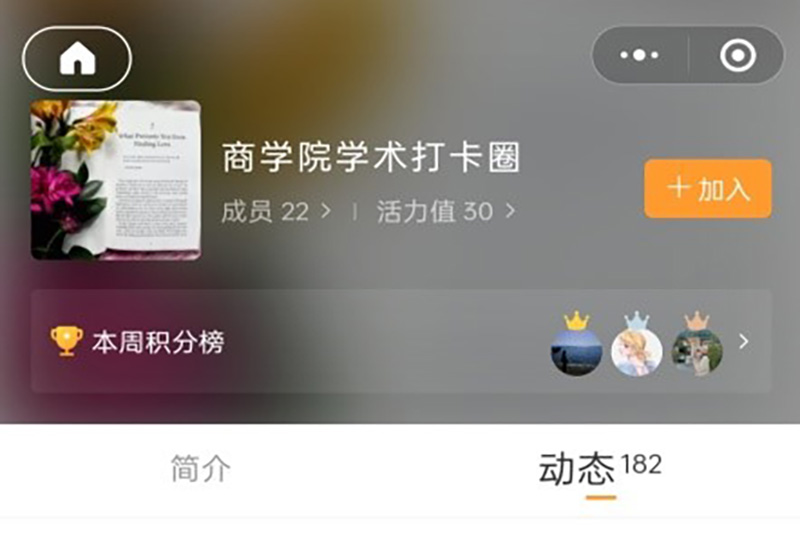Close the mini program
Image resolution: width=800 pixels, height=533 pixels.
coord(738,55)
